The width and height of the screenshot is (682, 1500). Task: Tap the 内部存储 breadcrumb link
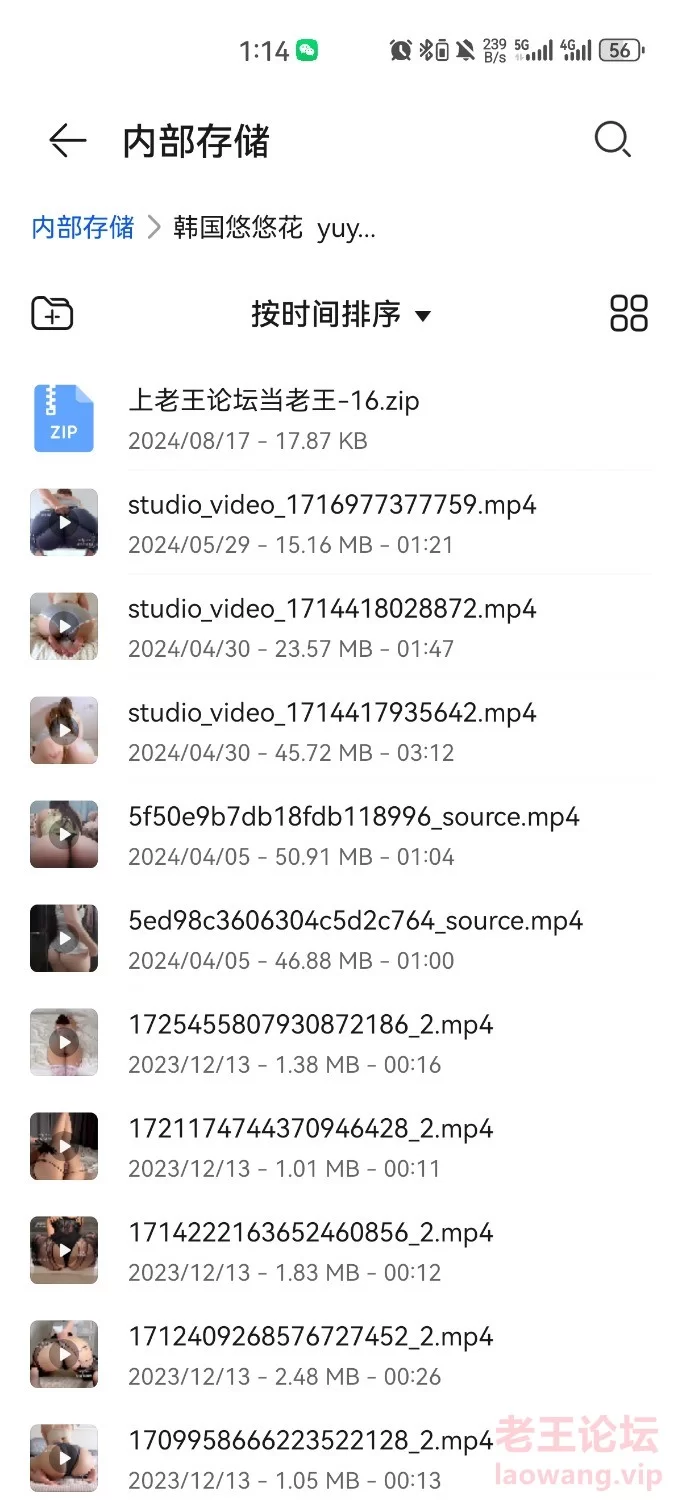(x=83, y=228)
